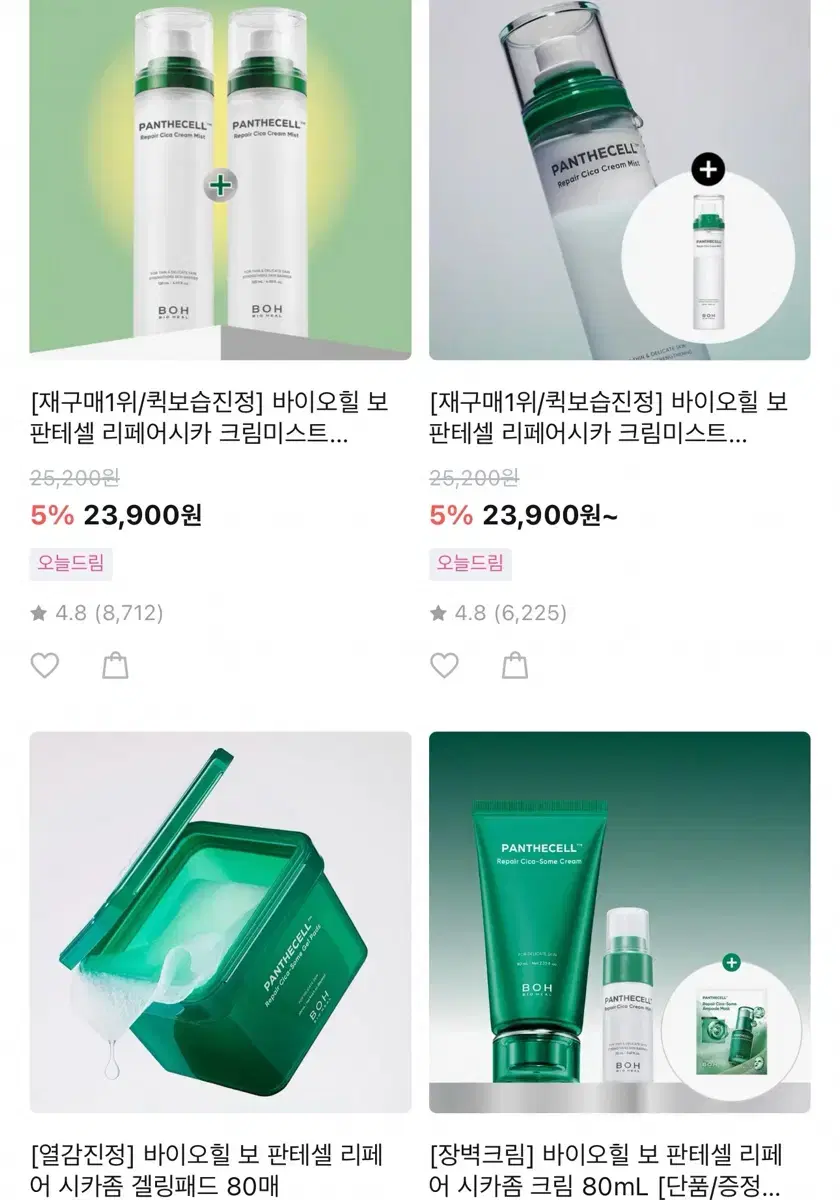Select the 오늘드림 badge under the second product

tap(469, 562)
